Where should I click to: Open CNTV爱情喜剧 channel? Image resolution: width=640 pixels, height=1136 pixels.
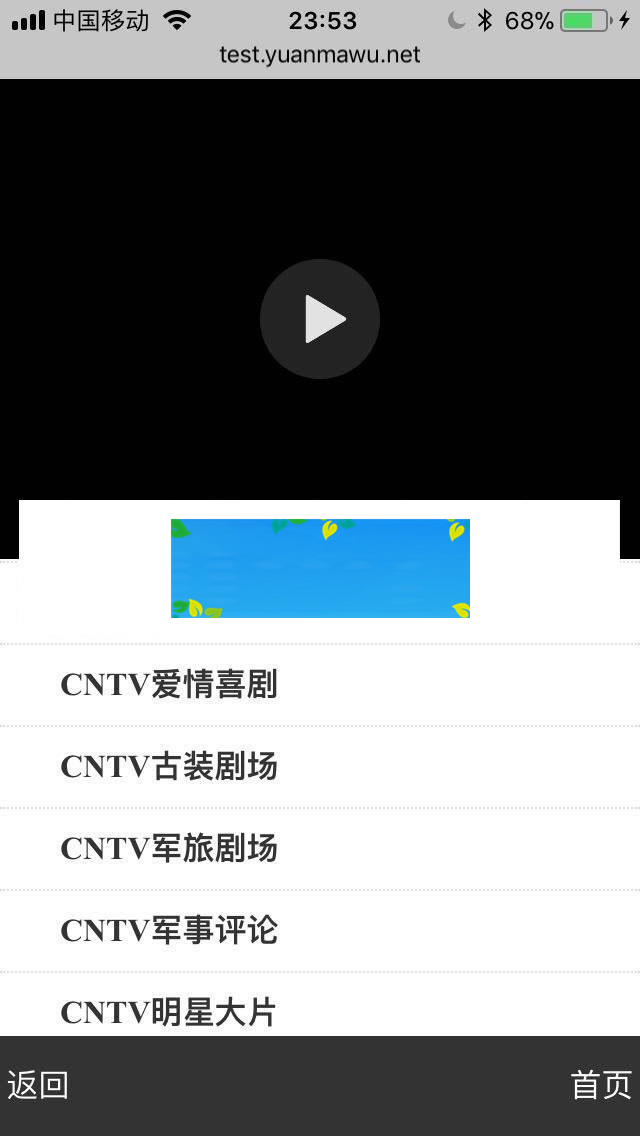(x=169, y=685)
